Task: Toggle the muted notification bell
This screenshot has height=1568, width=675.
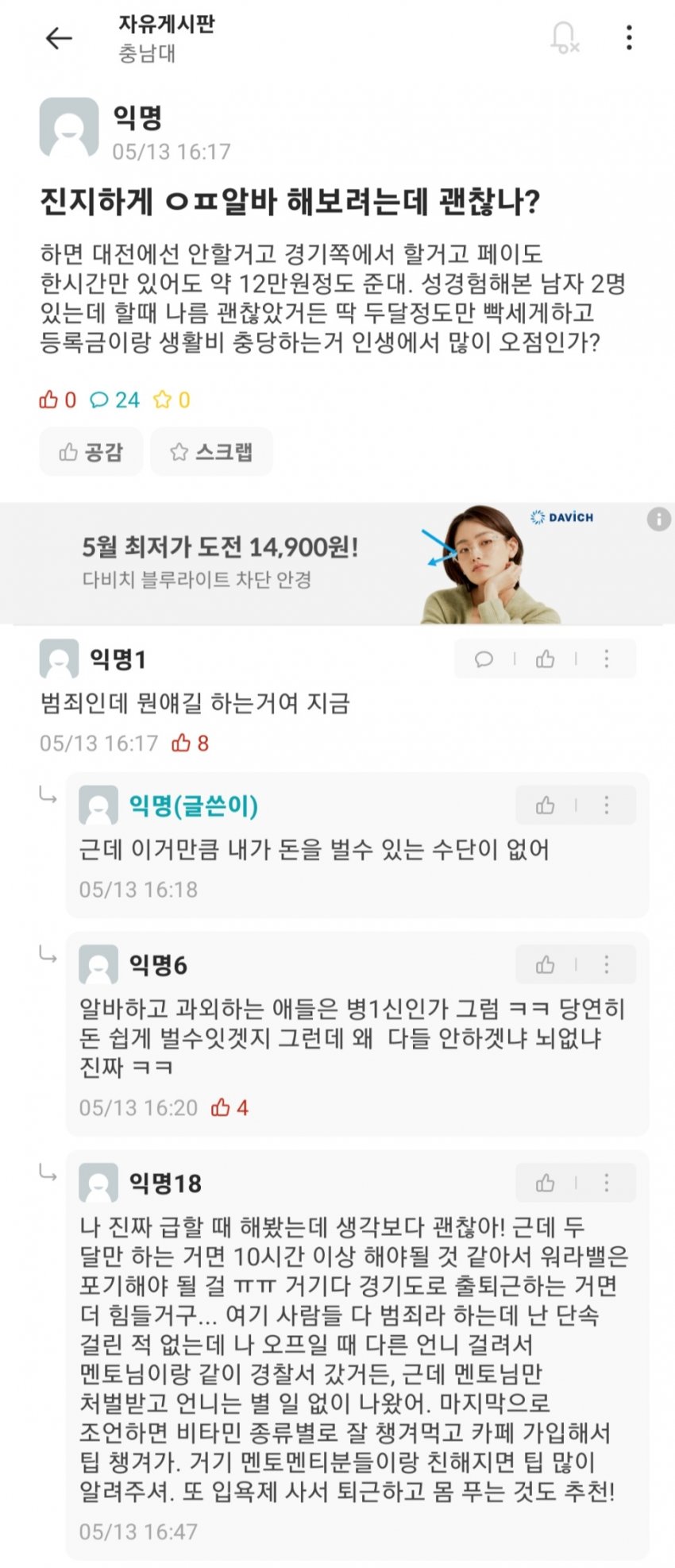Action: coord(564,37)
